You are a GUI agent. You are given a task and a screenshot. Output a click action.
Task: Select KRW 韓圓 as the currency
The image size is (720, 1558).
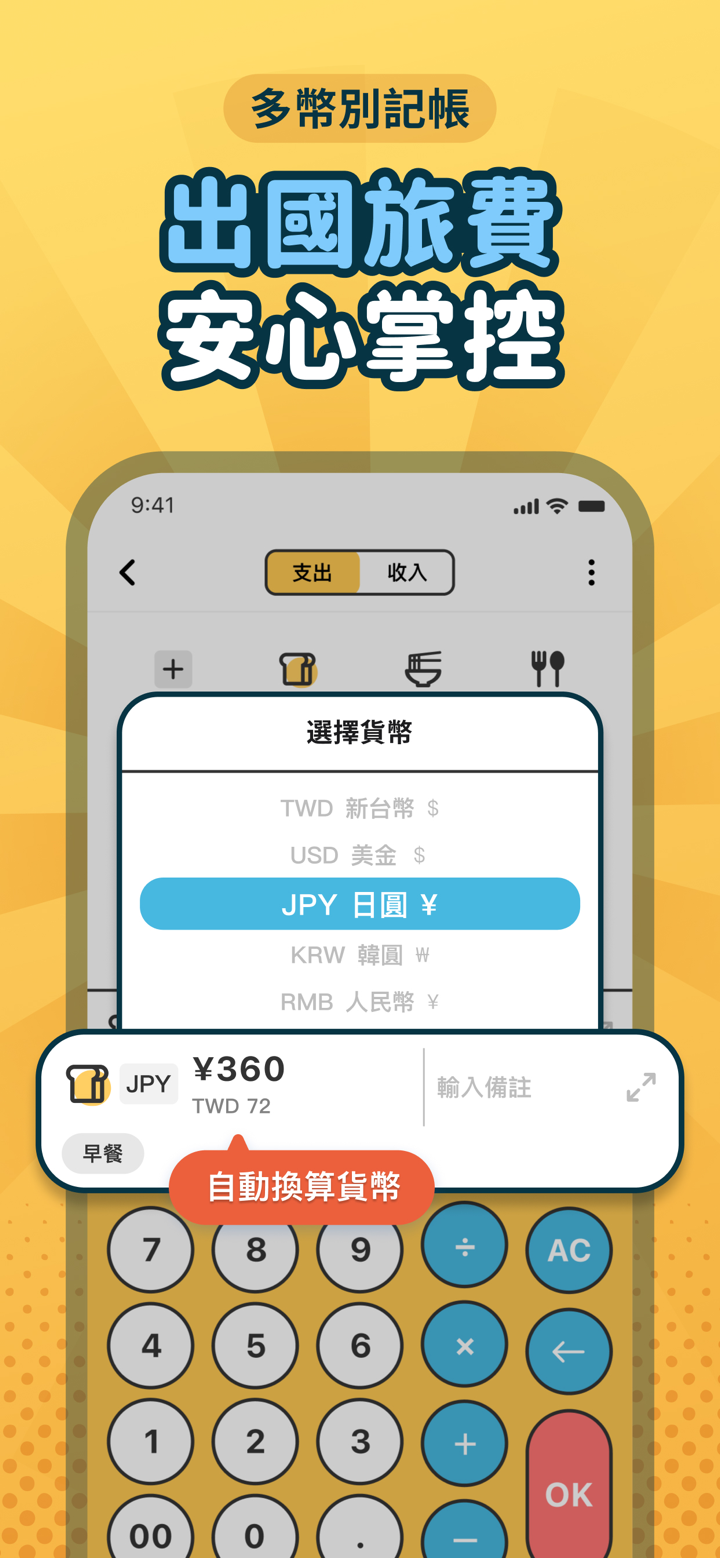(359, 954)
